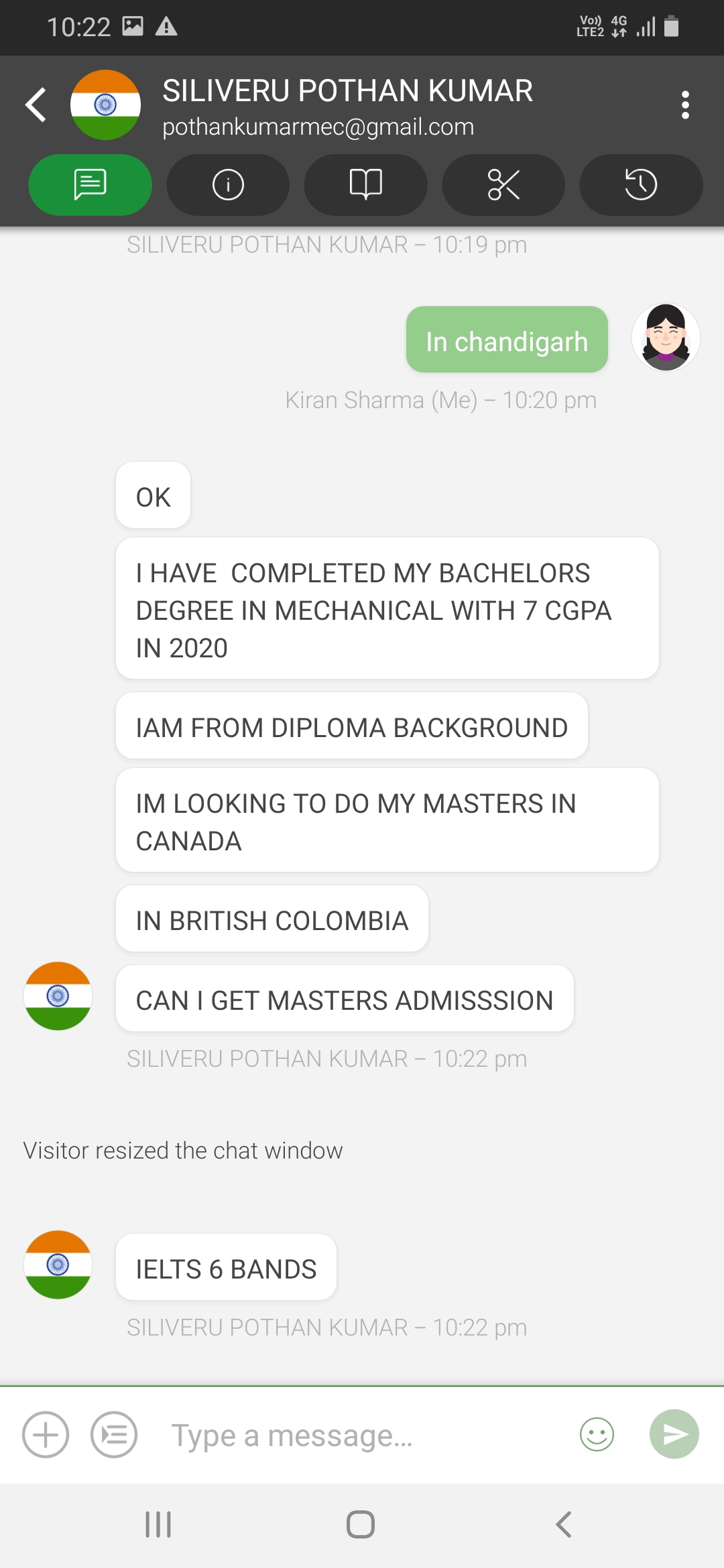View the chat history tab

click(641, 185)
